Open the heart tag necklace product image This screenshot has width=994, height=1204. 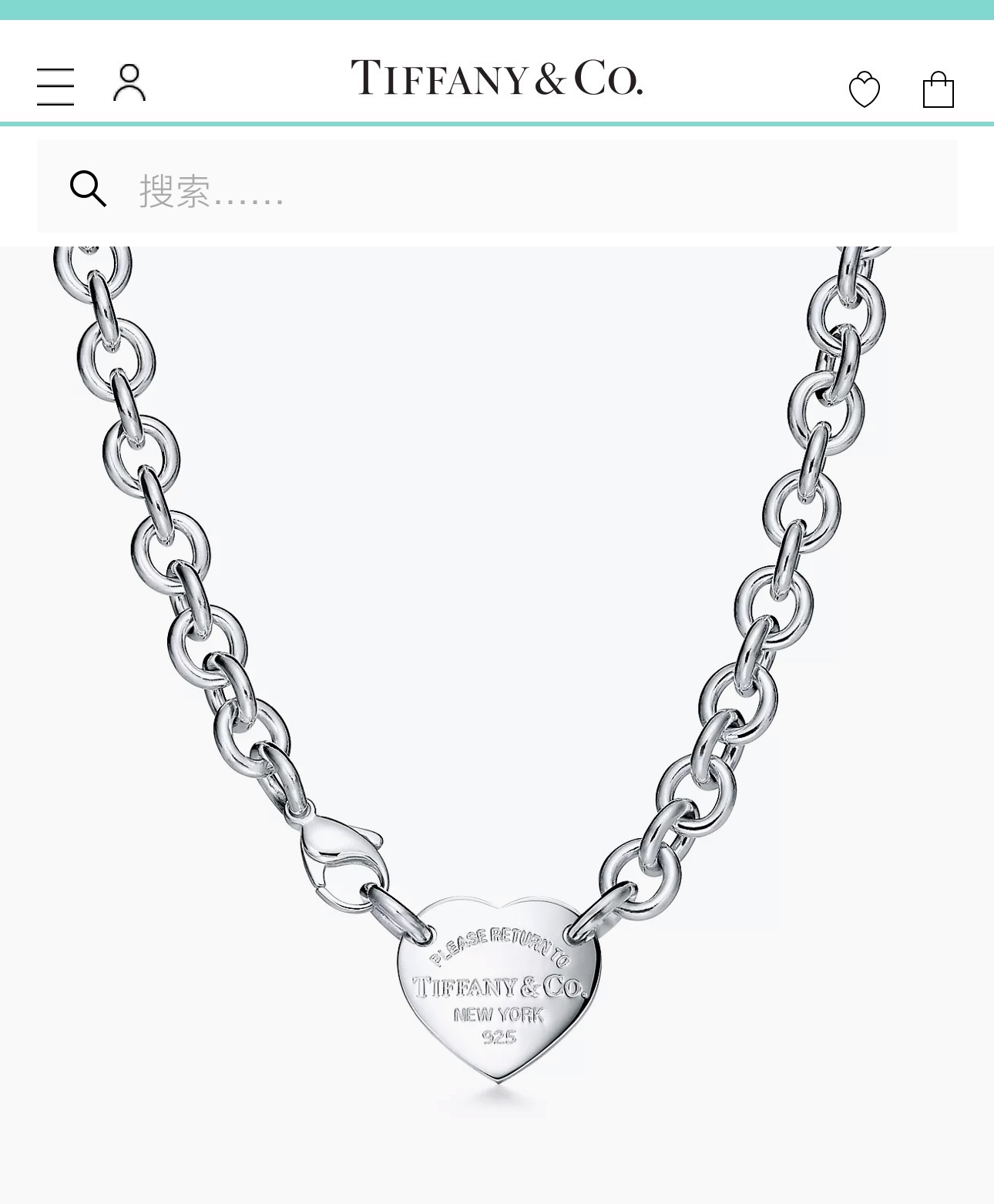click(497, 693)
